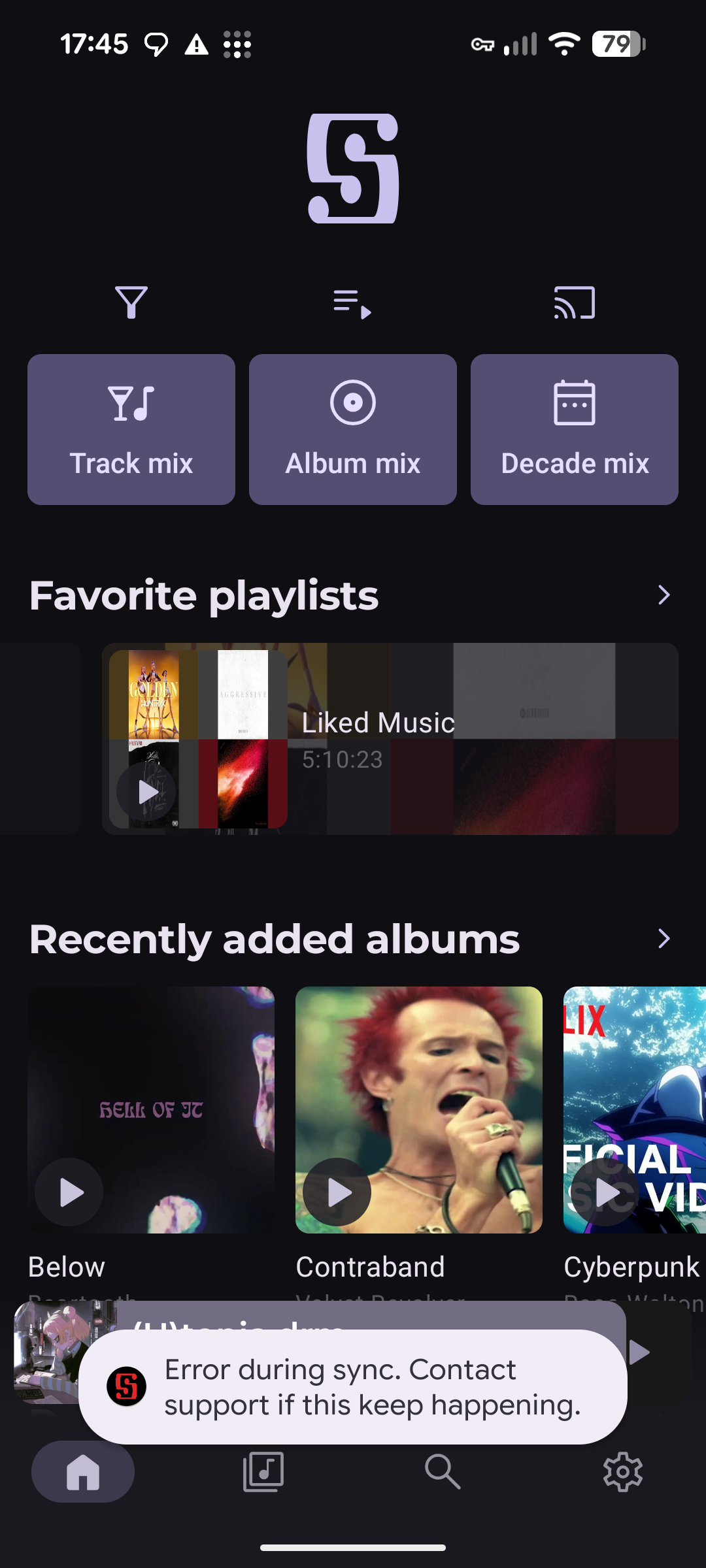Switch to the Search tab
This screenshot has height=1568, width=706.
(x=443, y=1472)
